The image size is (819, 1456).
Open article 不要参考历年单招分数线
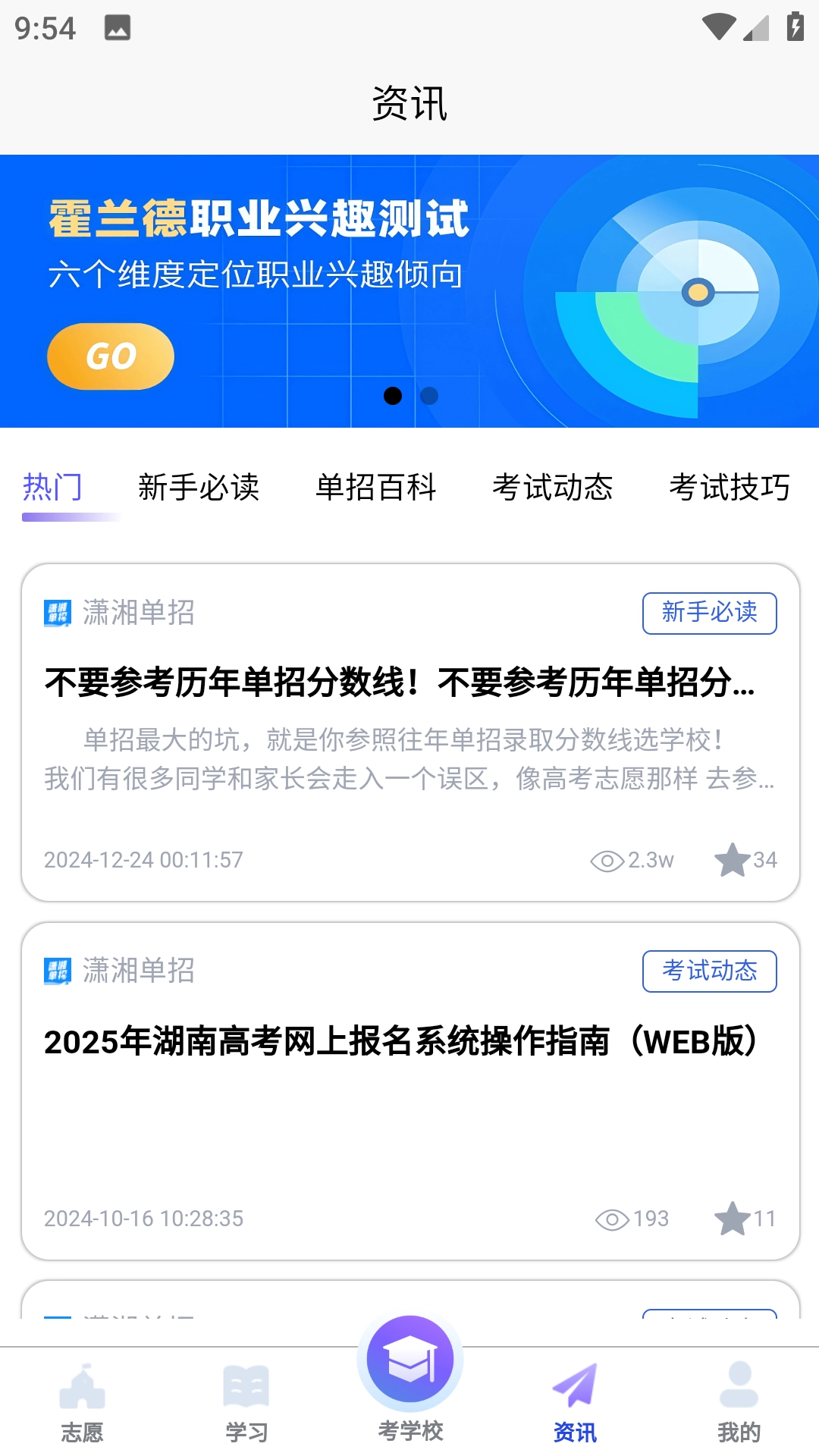click(x=399, y=682)
